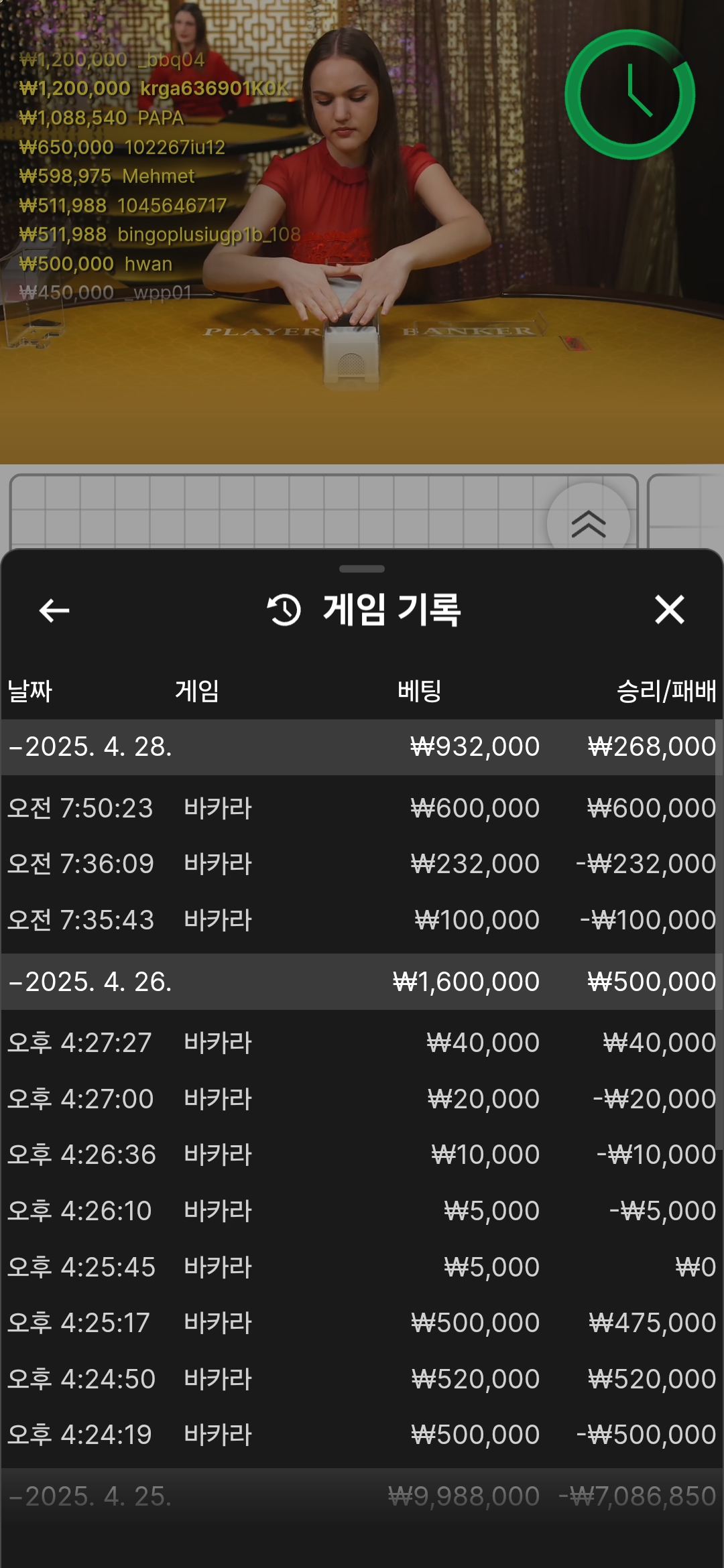The image size is (724, 1568).
Task: Open the 오후 4:27:00 바카라 record
Action: (361, 1099)
